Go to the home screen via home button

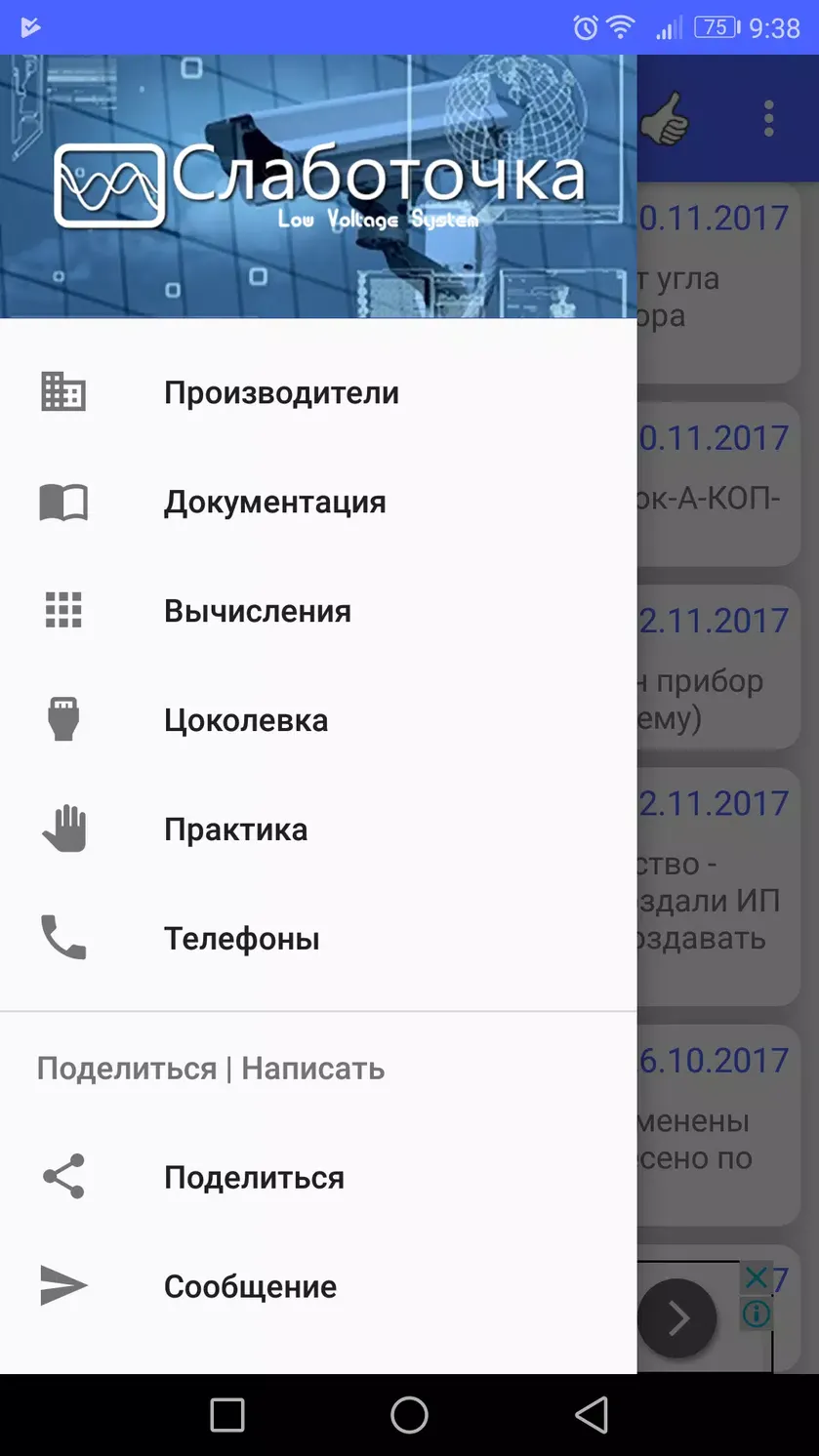click(409, 1414)
